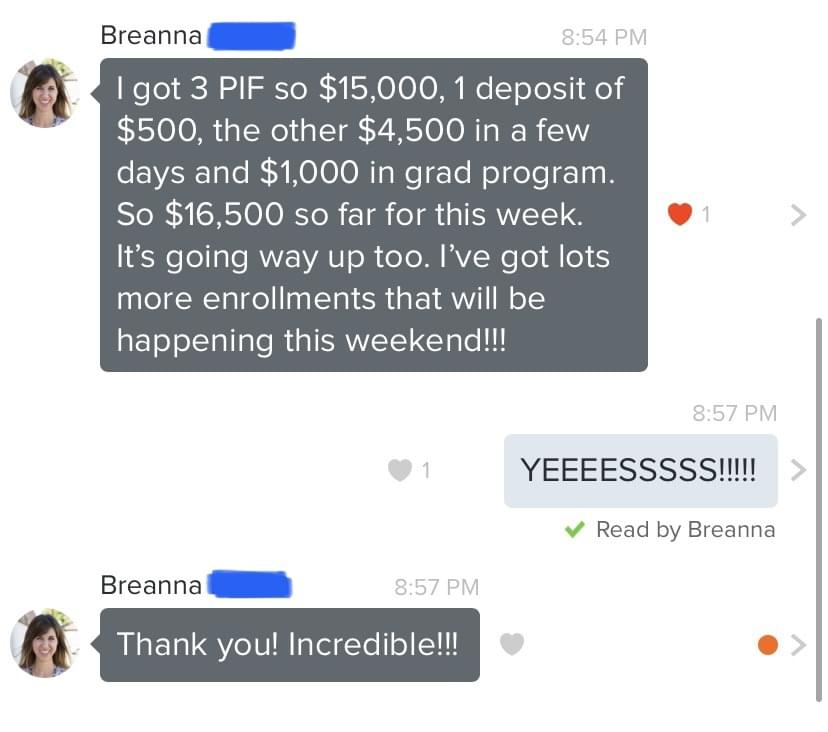The image size is (828, 732).
Task: Open details chevron for the YEEEESSSSS message
Action: [x=797, y=470]
